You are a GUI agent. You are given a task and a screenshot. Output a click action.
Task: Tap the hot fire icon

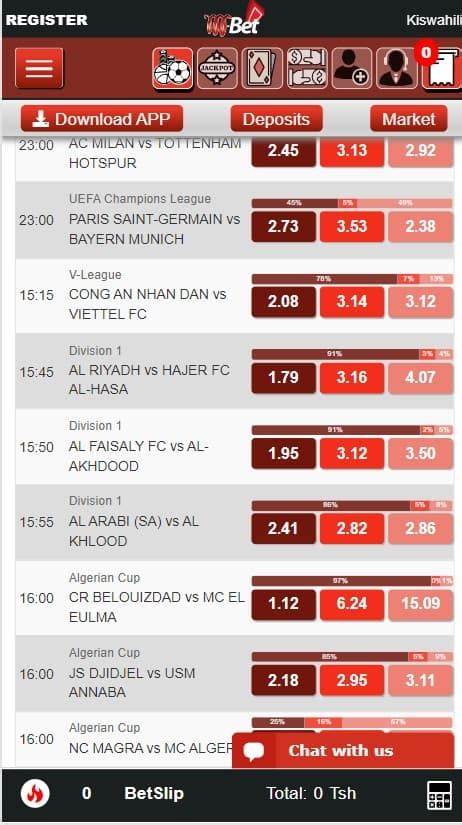click(x=35, y=793)
